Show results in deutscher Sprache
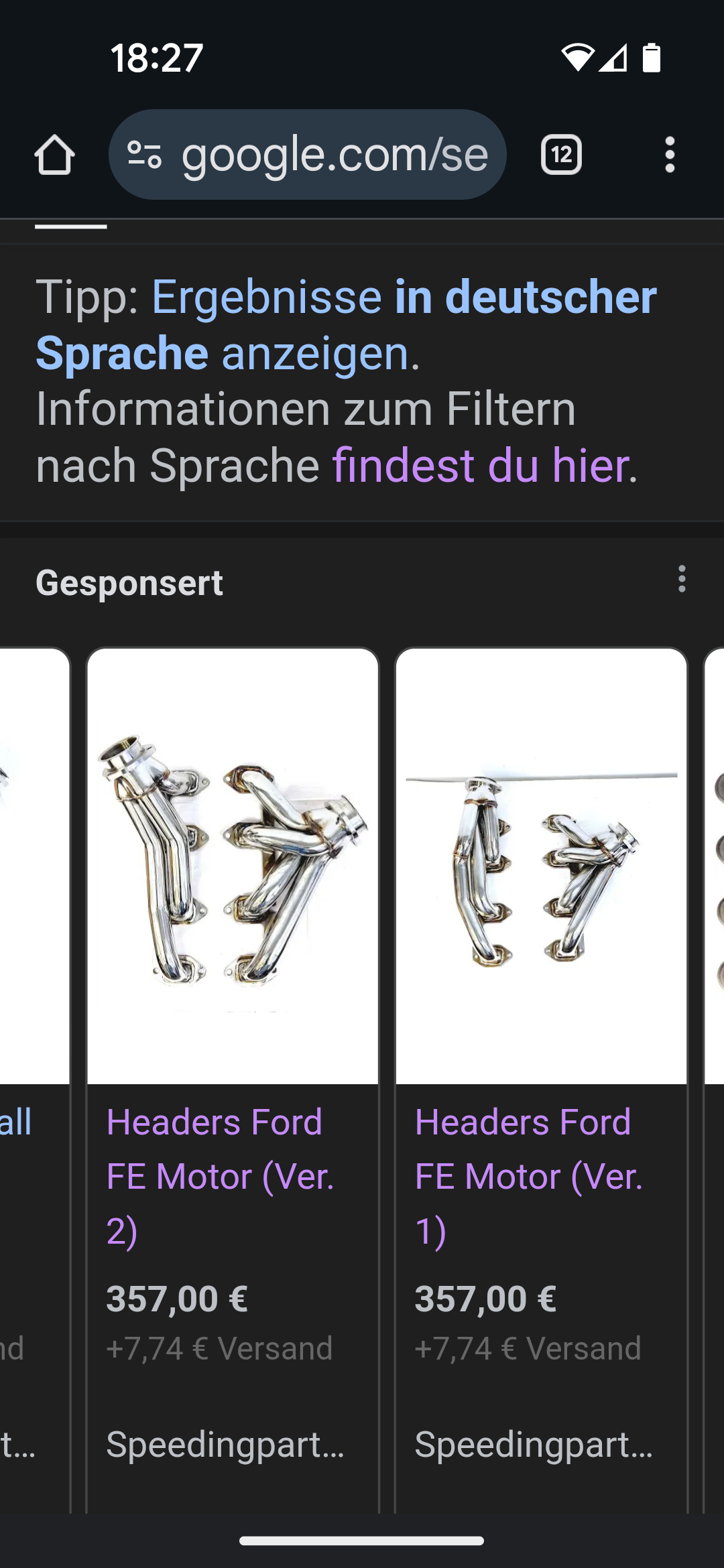 pyautogui.click(x=346, y=324)
